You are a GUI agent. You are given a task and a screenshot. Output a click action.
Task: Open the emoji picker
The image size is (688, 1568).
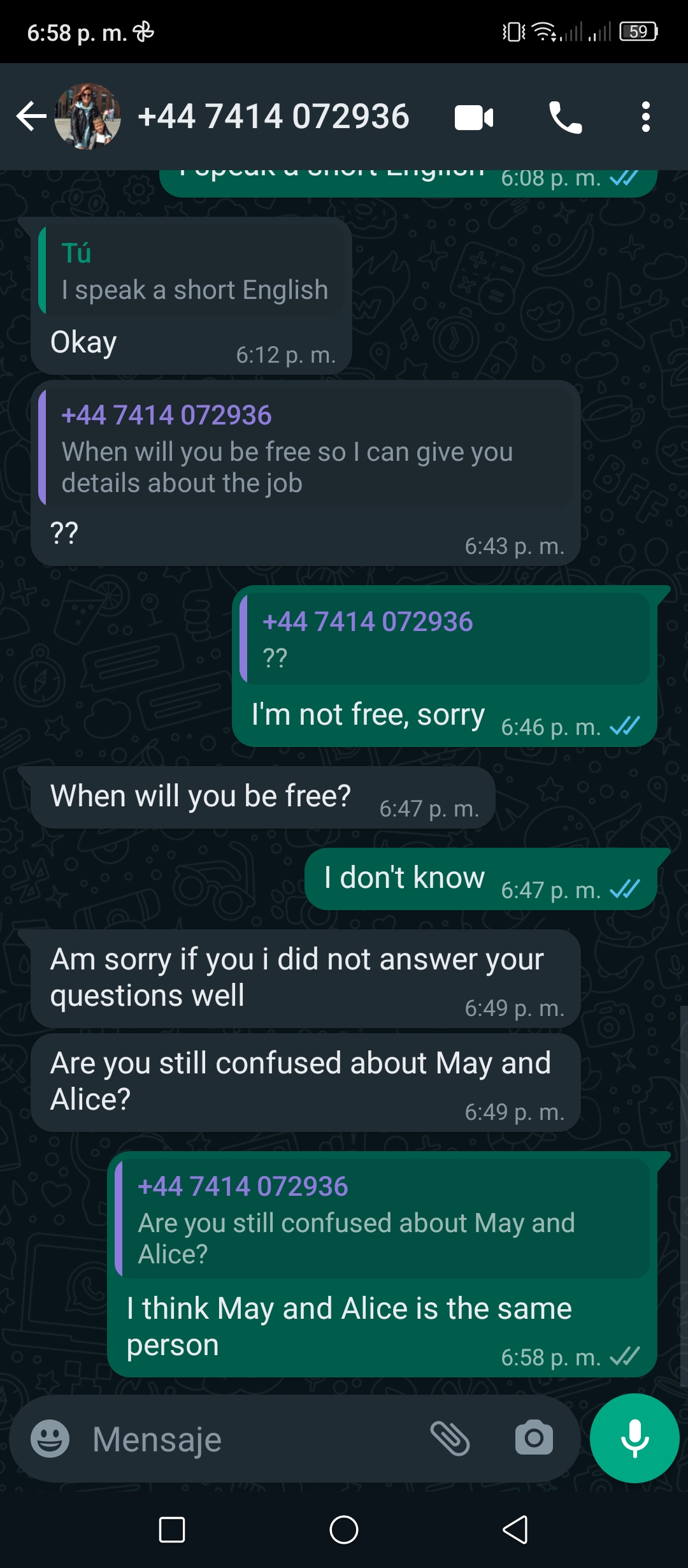click(x=50, y=1439)
